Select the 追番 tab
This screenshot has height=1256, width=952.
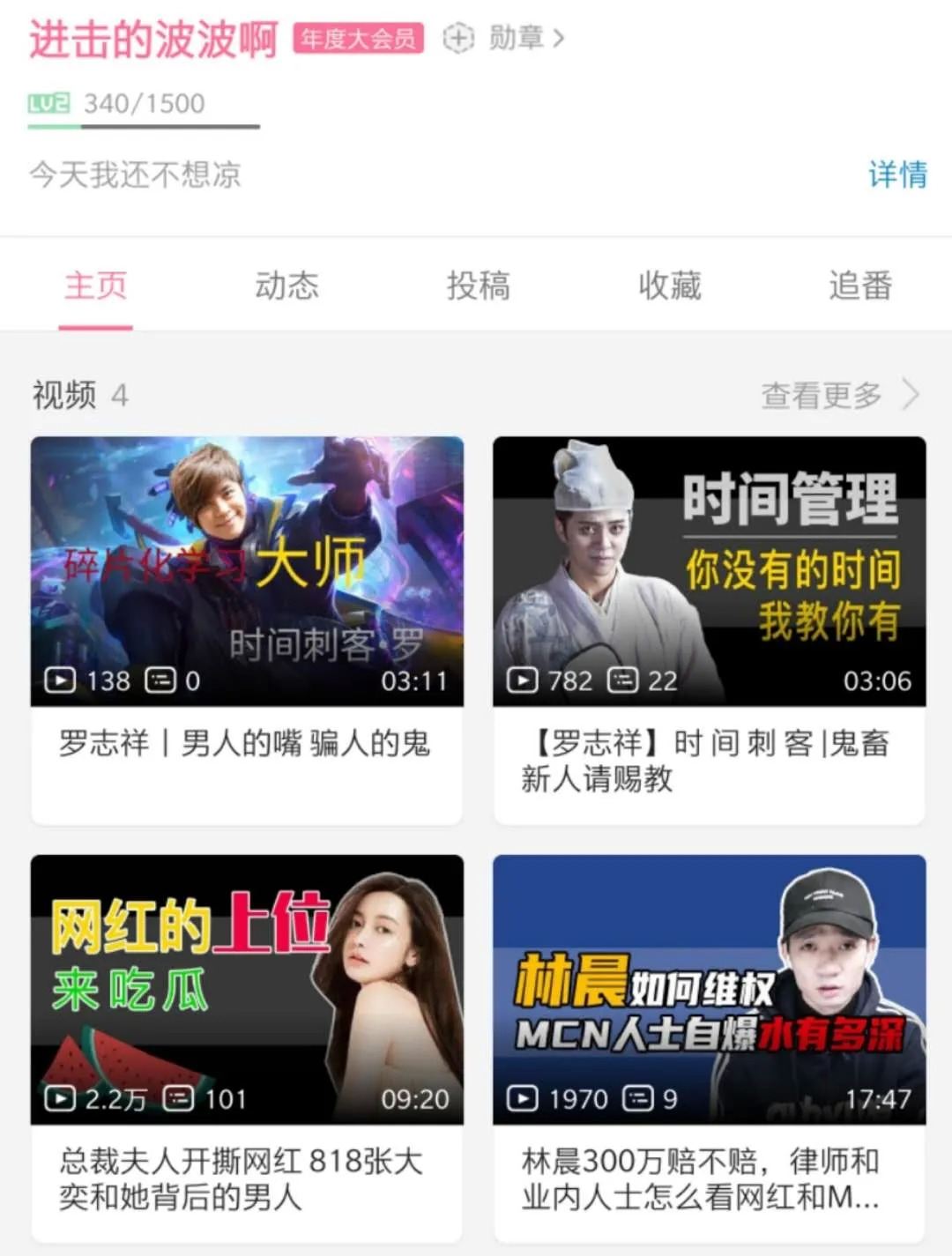tap(860, 286)
